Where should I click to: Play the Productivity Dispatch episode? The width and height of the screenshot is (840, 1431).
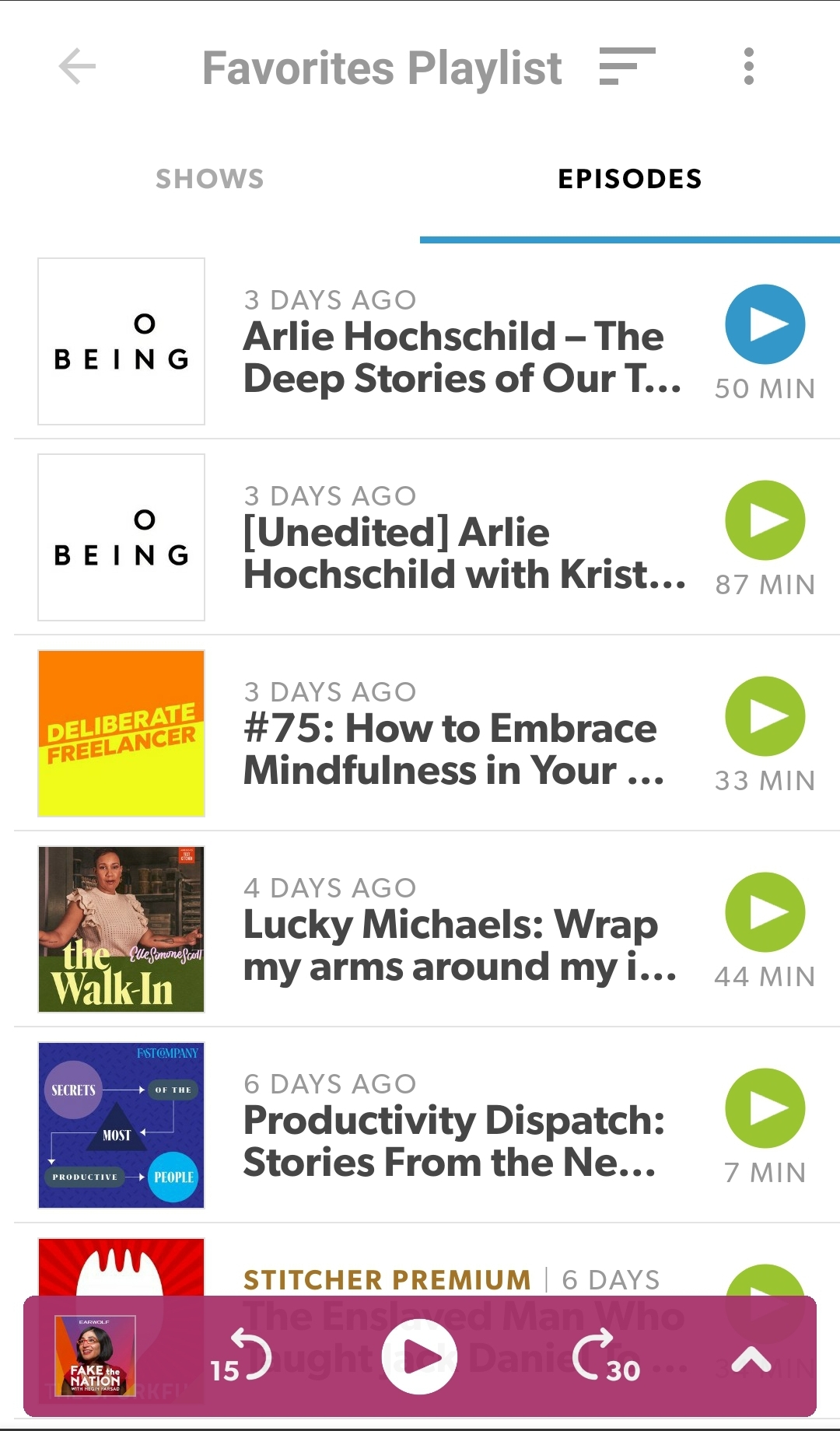point(765,1108)
